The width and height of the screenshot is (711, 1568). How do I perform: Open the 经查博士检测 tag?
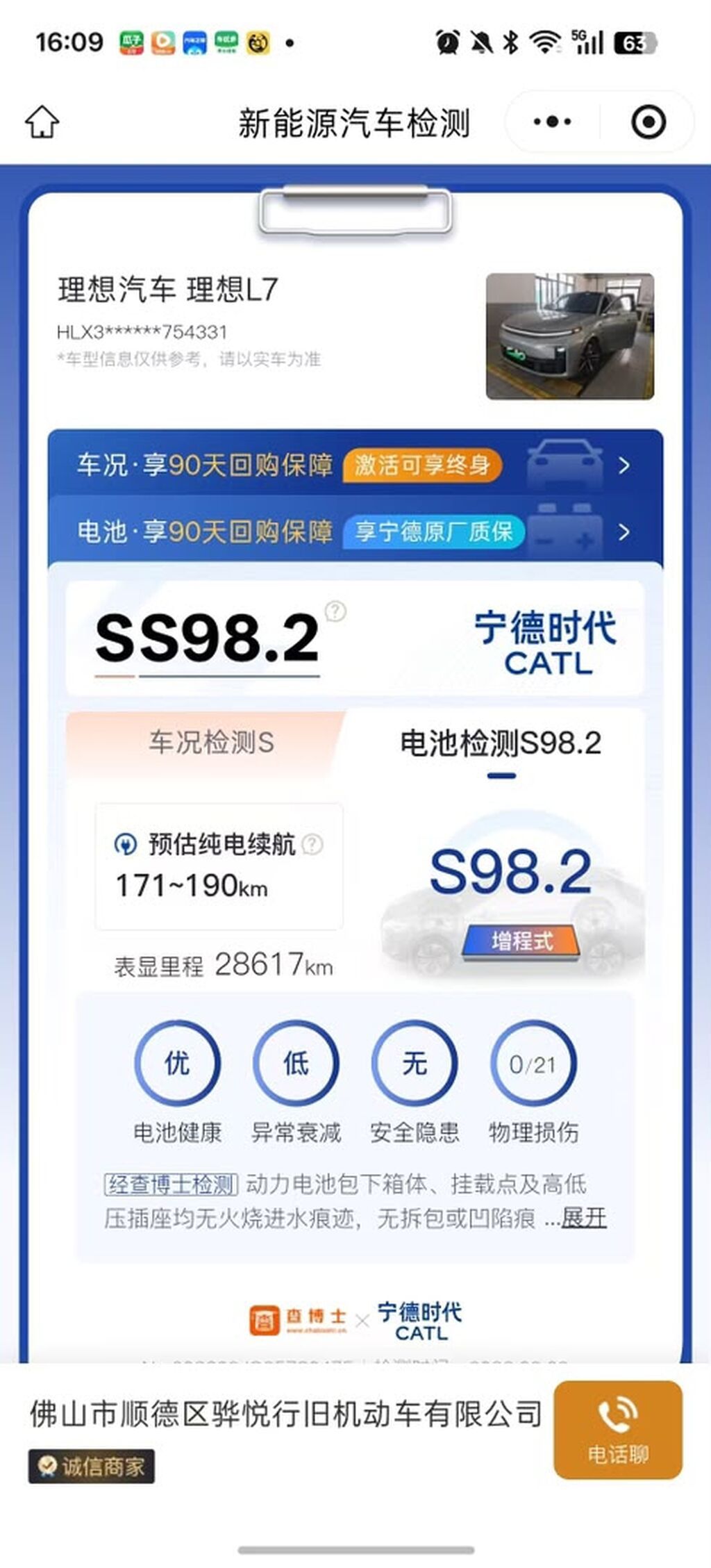171,1184
